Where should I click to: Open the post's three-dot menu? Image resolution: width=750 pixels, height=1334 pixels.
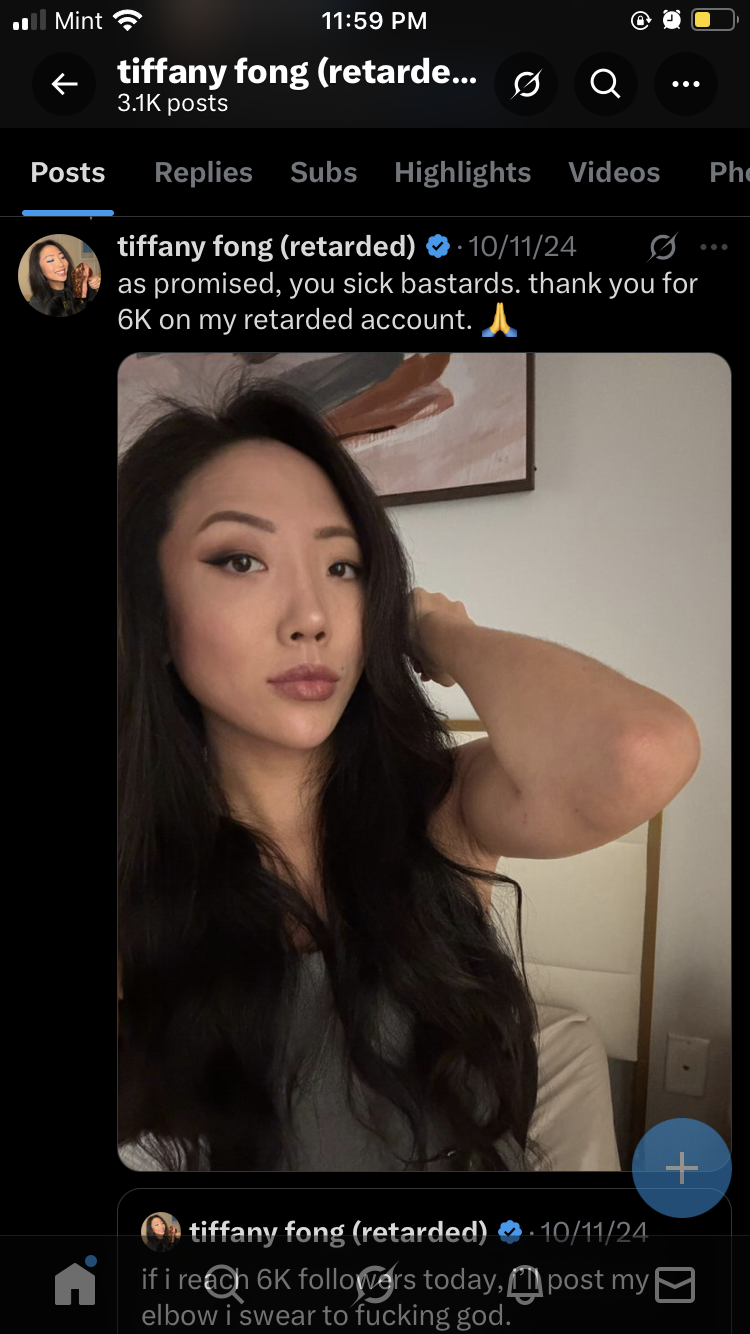click(x=714, y=246)
